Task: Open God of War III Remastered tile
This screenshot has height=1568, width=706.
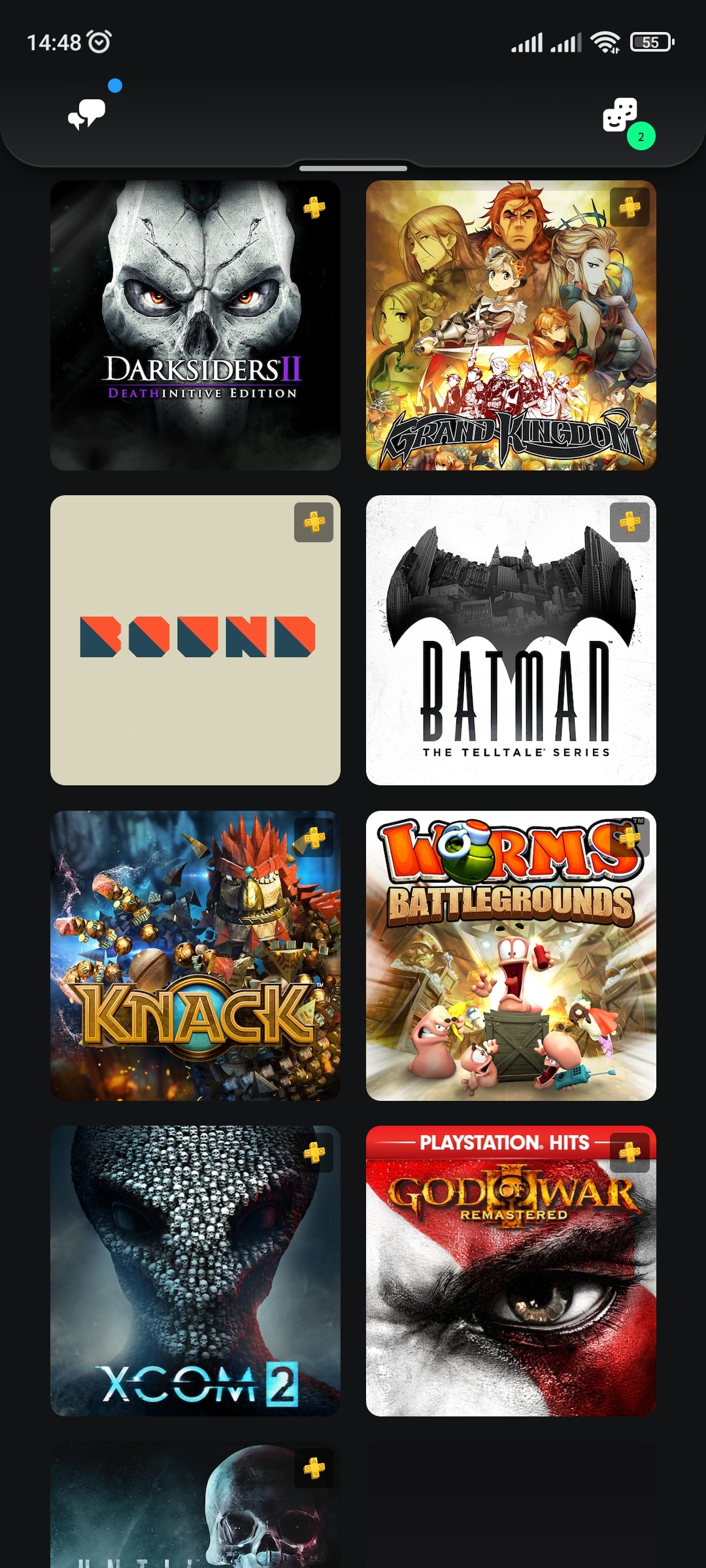Action: pos(511,1270)
